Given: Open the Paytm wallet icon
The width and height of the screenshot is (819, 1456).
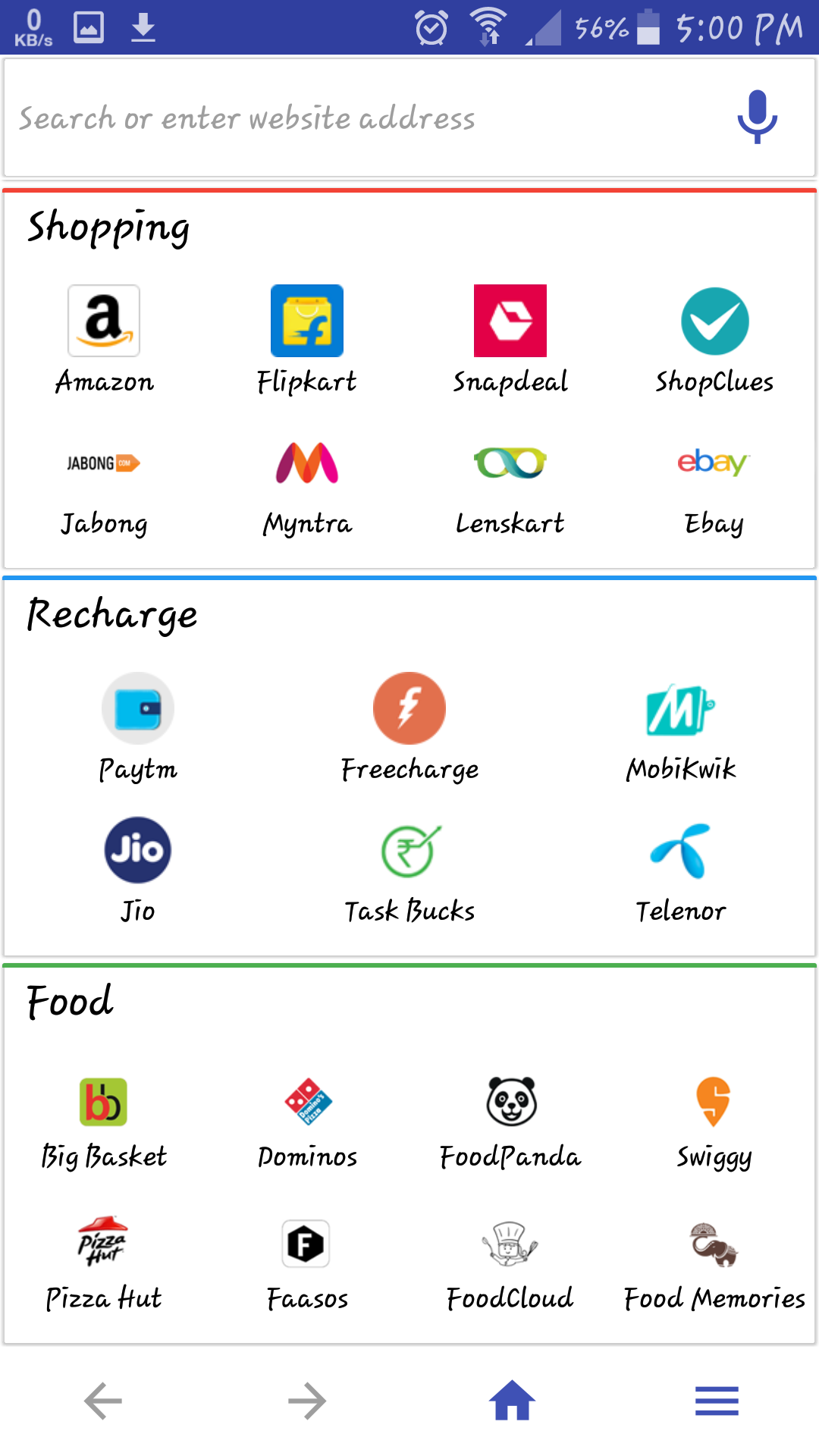Looking at the screenshot, I should [138, 707].
